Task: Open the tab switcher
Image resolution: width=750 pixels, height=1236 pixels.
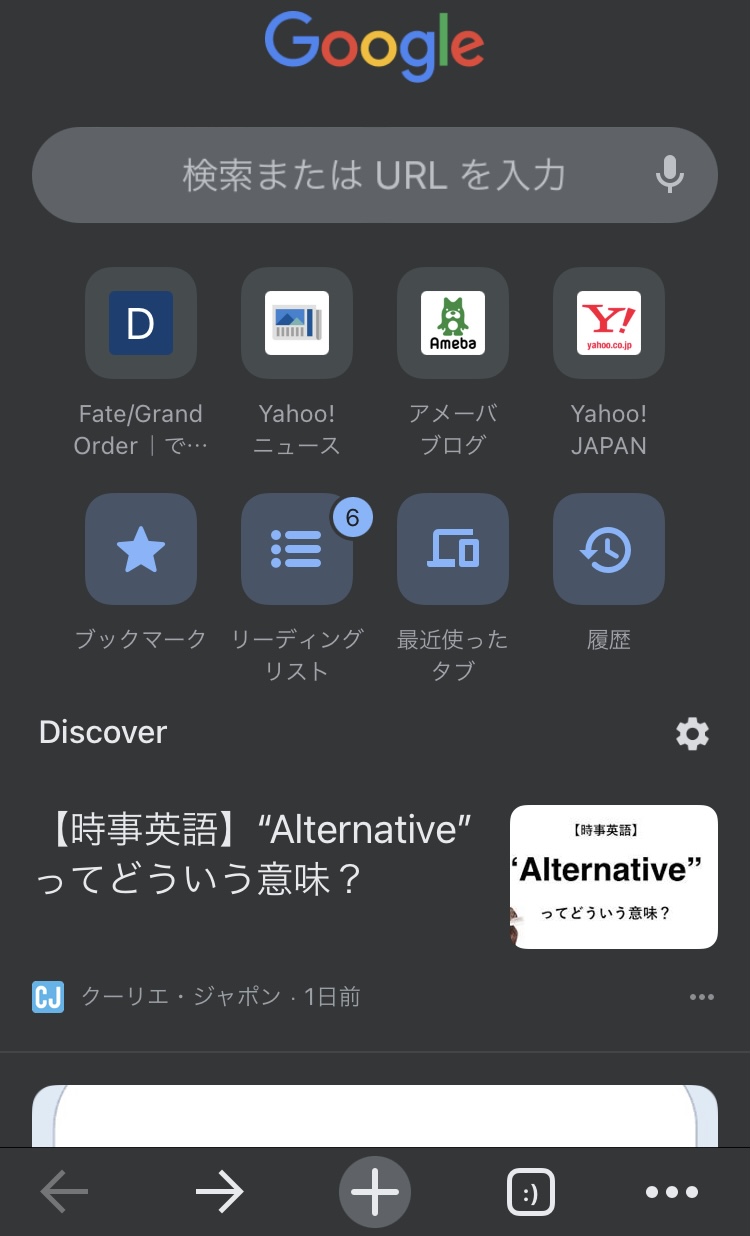Action: (x=530, y=1192)
